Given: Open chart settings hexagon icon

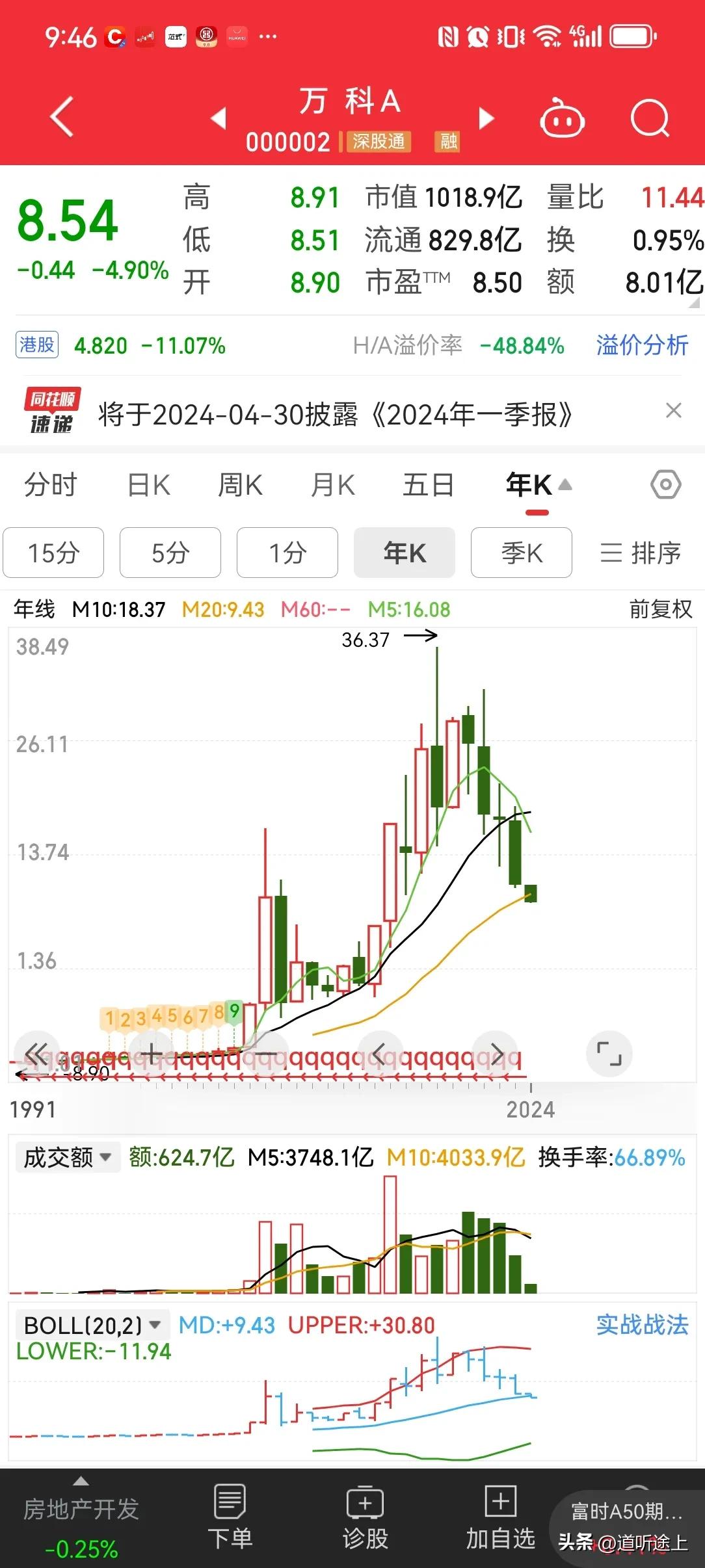Looking at the screenshot, I should pos(666,484).
